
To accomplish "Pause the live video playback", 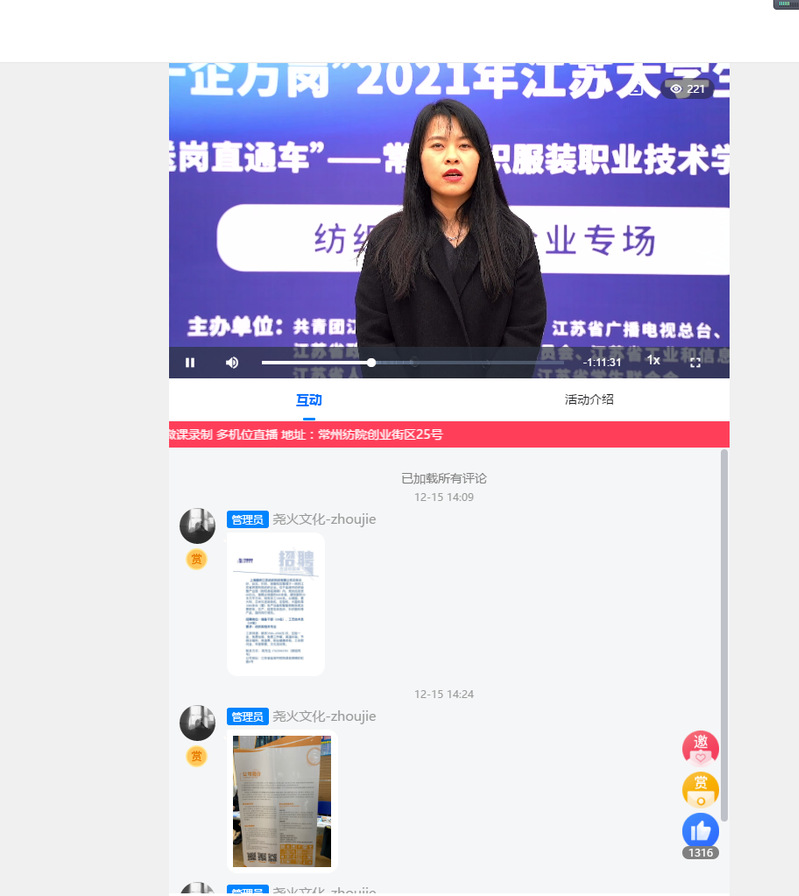I will pyautogui.click(x=190, y=362).
